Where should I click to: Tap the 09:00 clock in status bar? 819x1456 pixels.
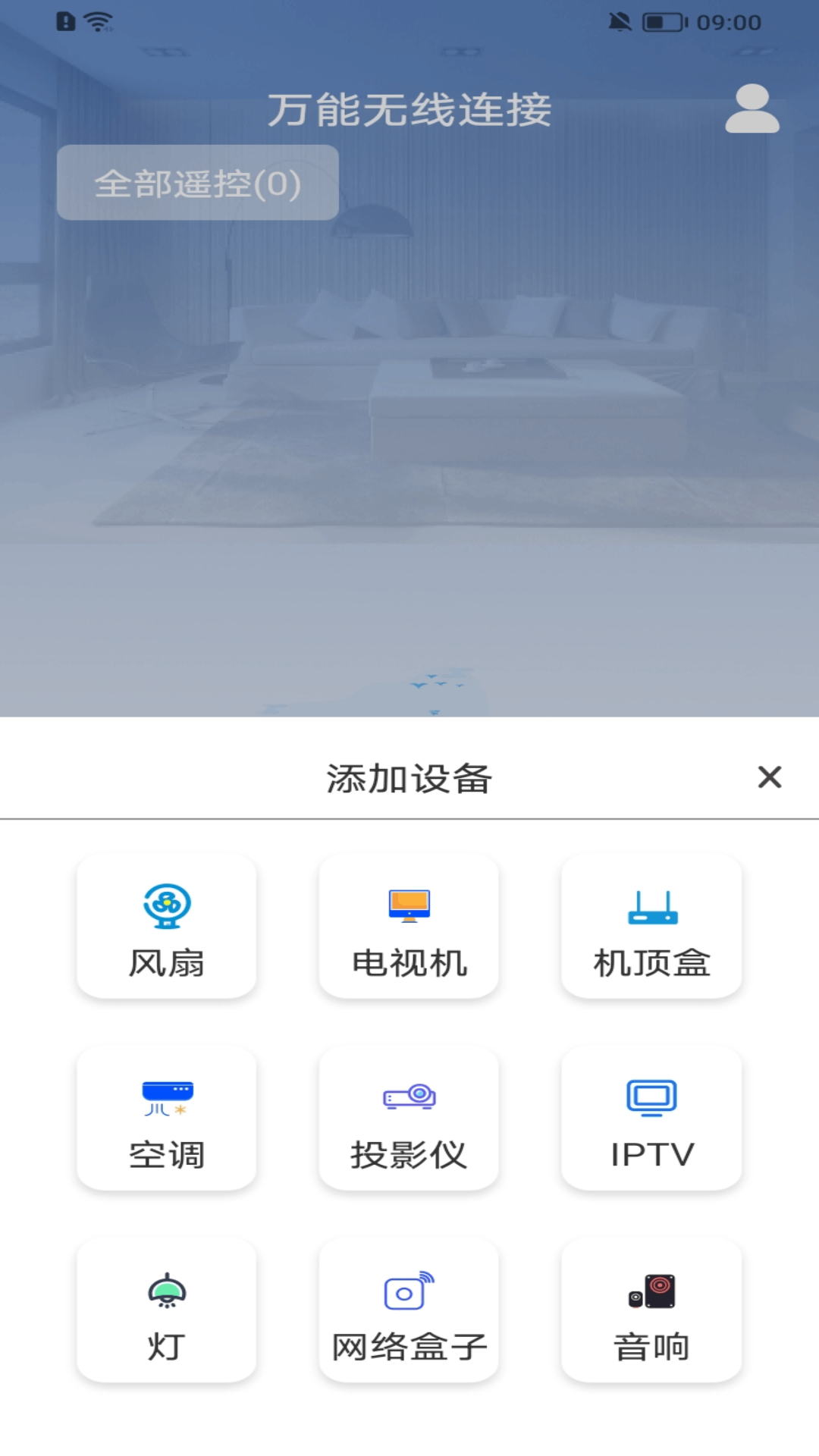click(x=729, y=23)
